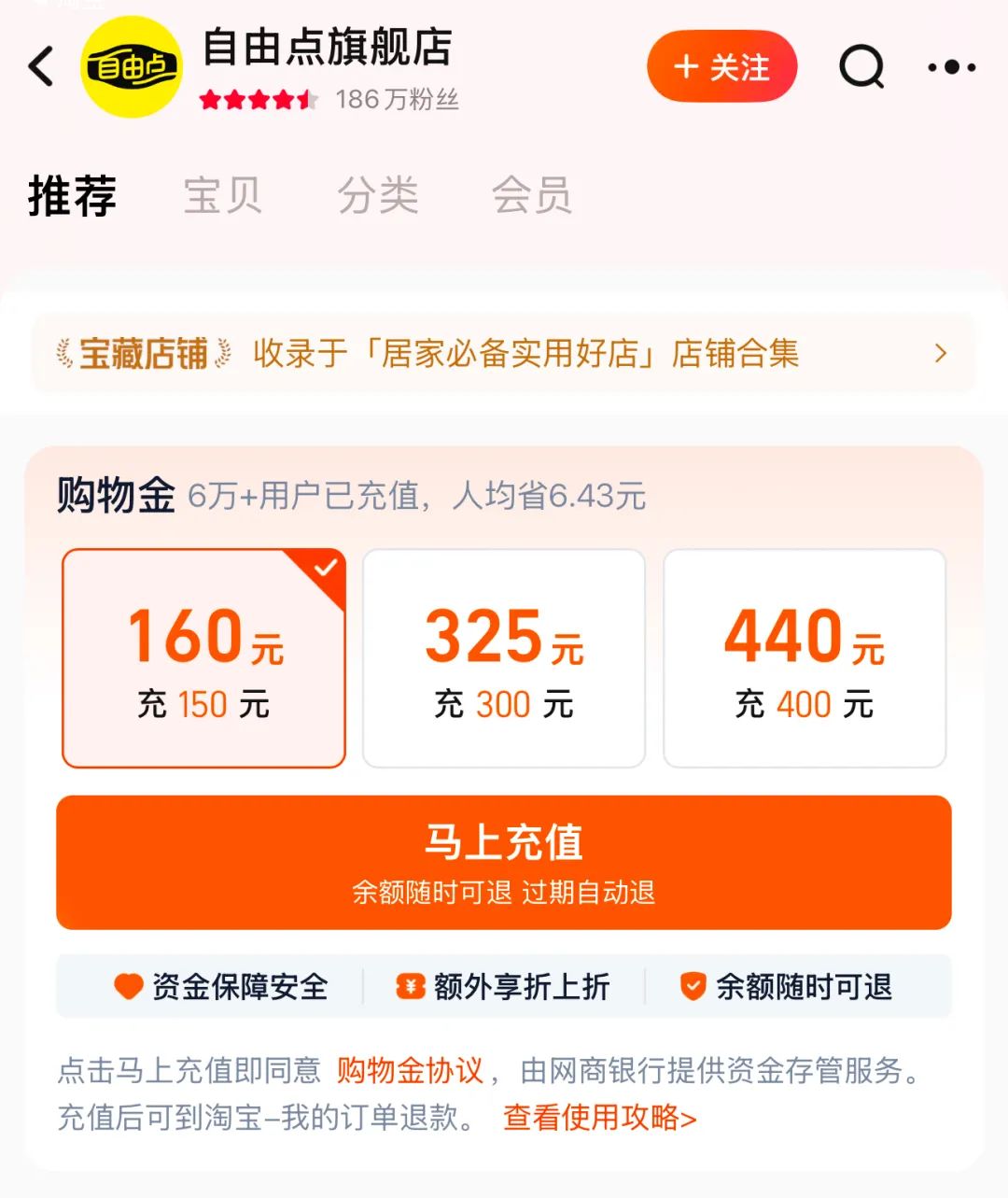Switch to the 宝贝 tab
This screenshot has height=1198, width=1008.
222,196
